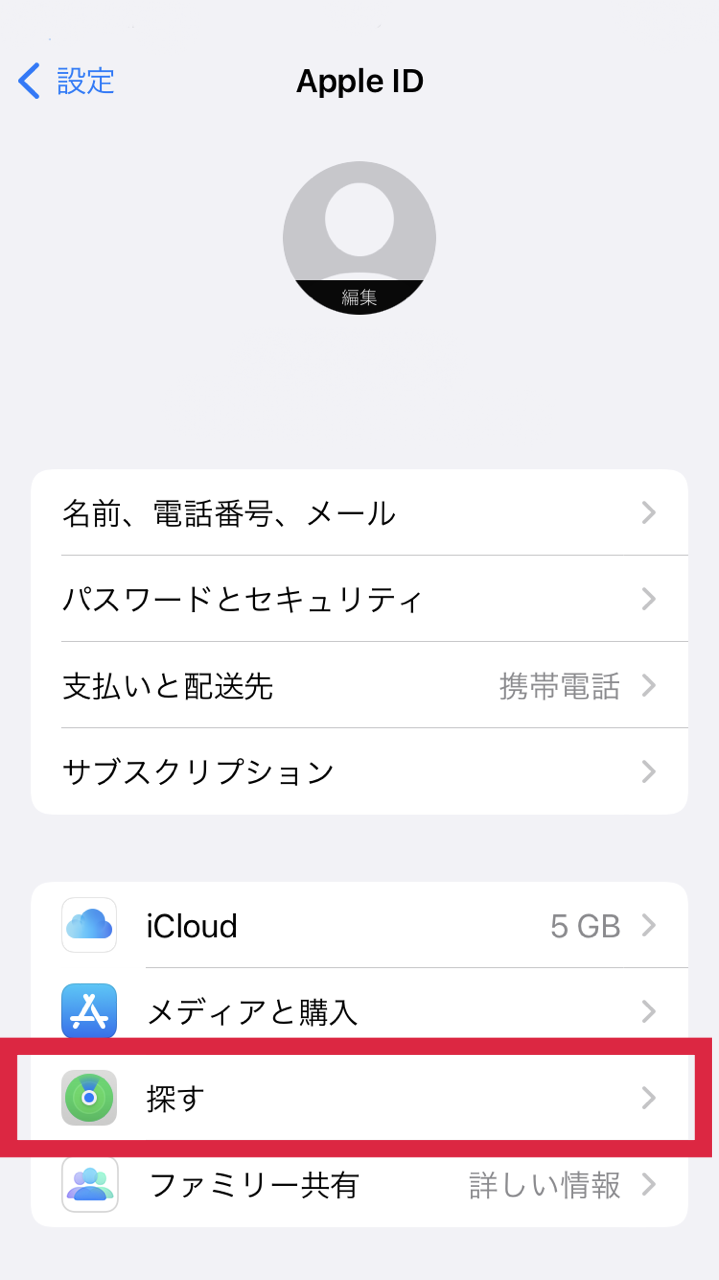Go back to 設定
Viewport: 719px width, 1280px height.
click(67, 81)
